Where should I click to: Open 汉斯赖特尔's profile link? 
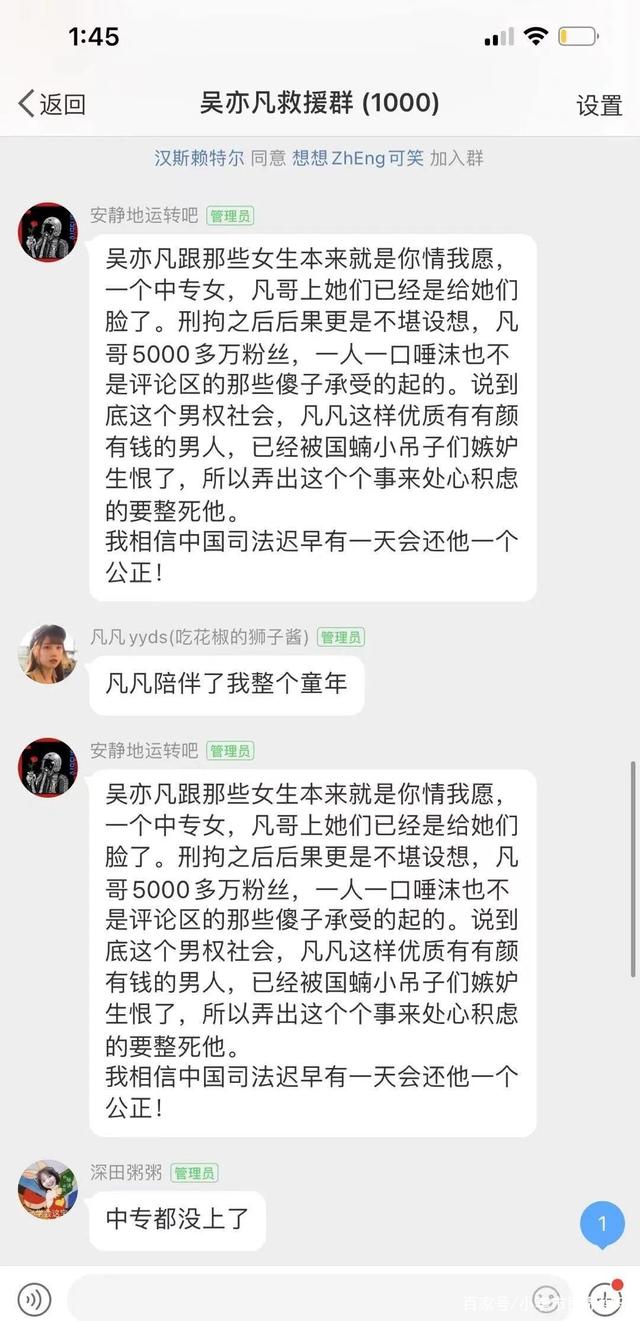199,158
